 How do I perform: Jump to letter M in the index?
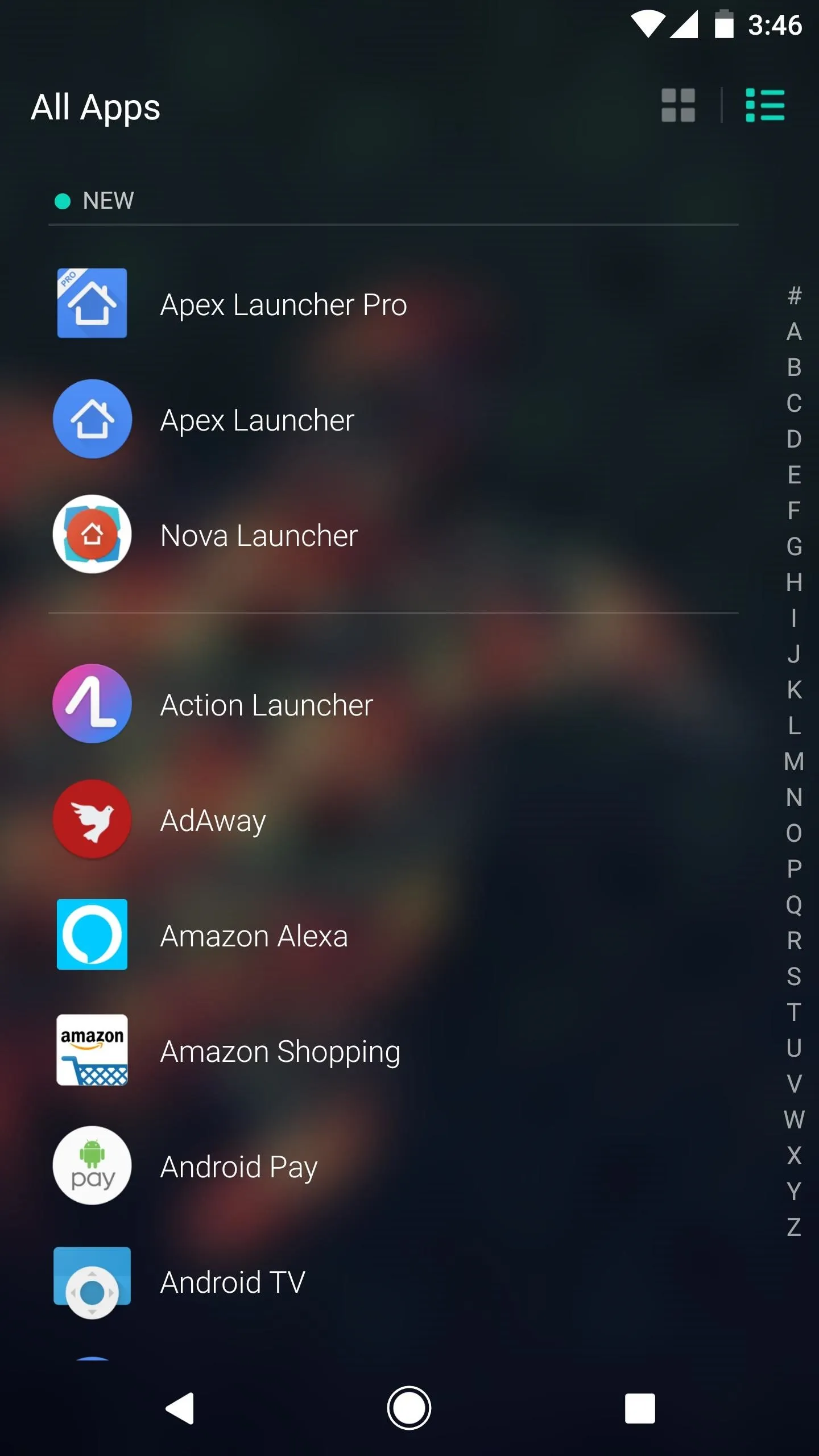click(x=794, y=762)
